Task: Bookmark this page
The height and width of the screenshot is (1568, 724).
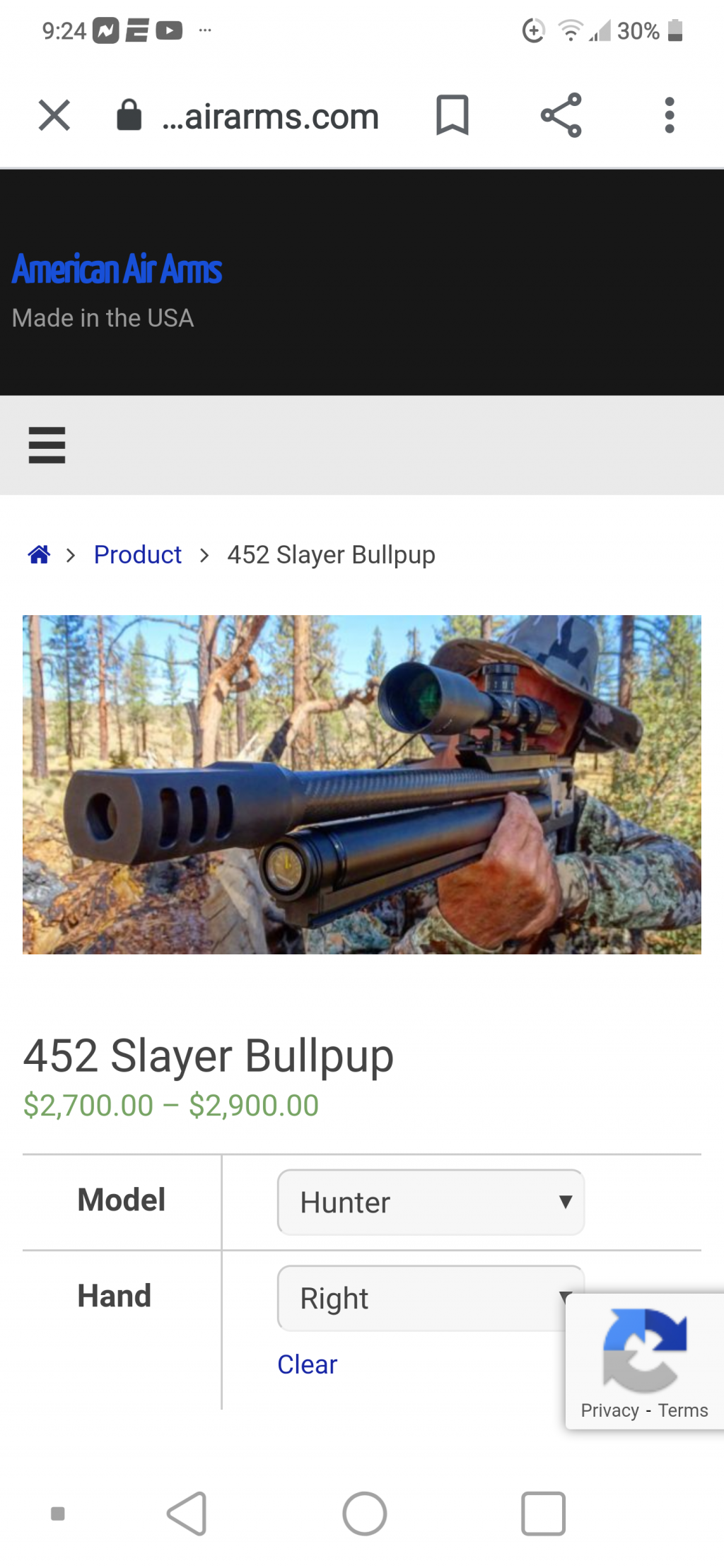Action: click(452, 115)
